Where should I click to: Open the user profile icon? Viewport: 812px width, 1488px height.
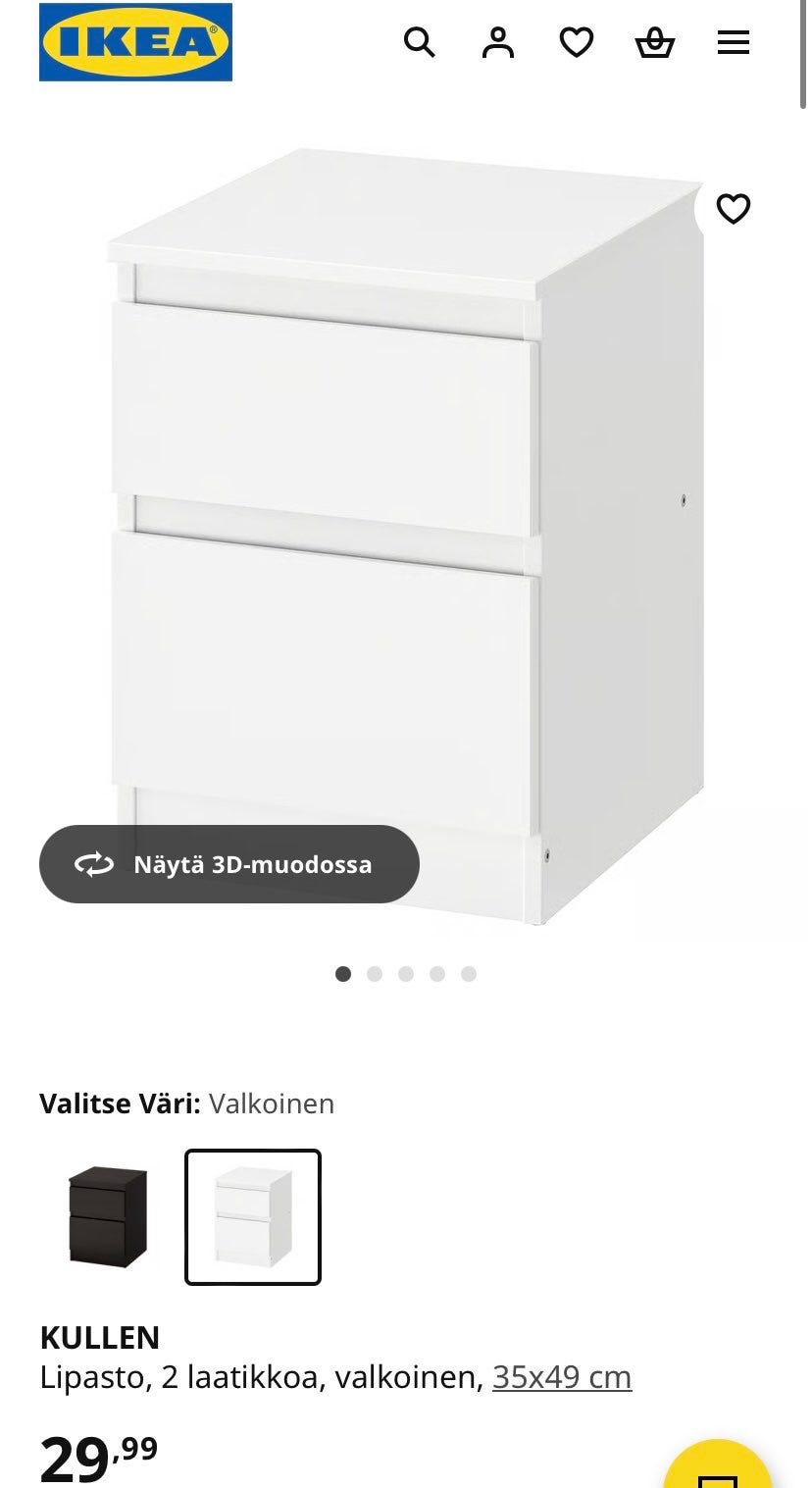[x=498, y=42]
